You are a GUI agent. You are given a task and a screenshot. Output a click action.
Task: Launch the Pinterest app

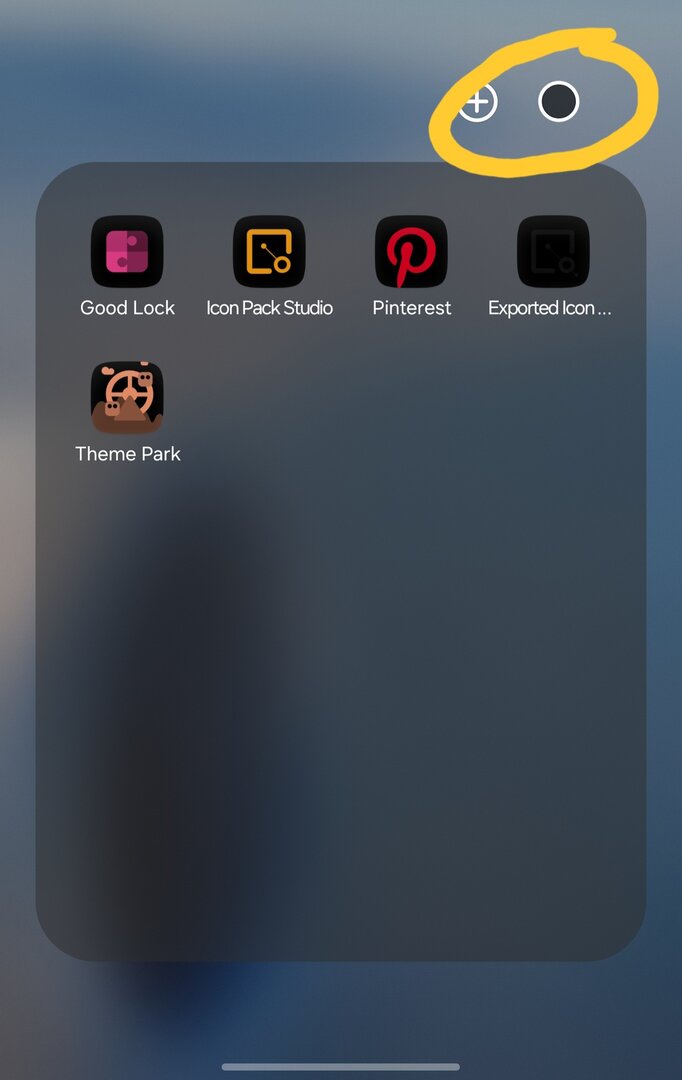click(411, 252)
